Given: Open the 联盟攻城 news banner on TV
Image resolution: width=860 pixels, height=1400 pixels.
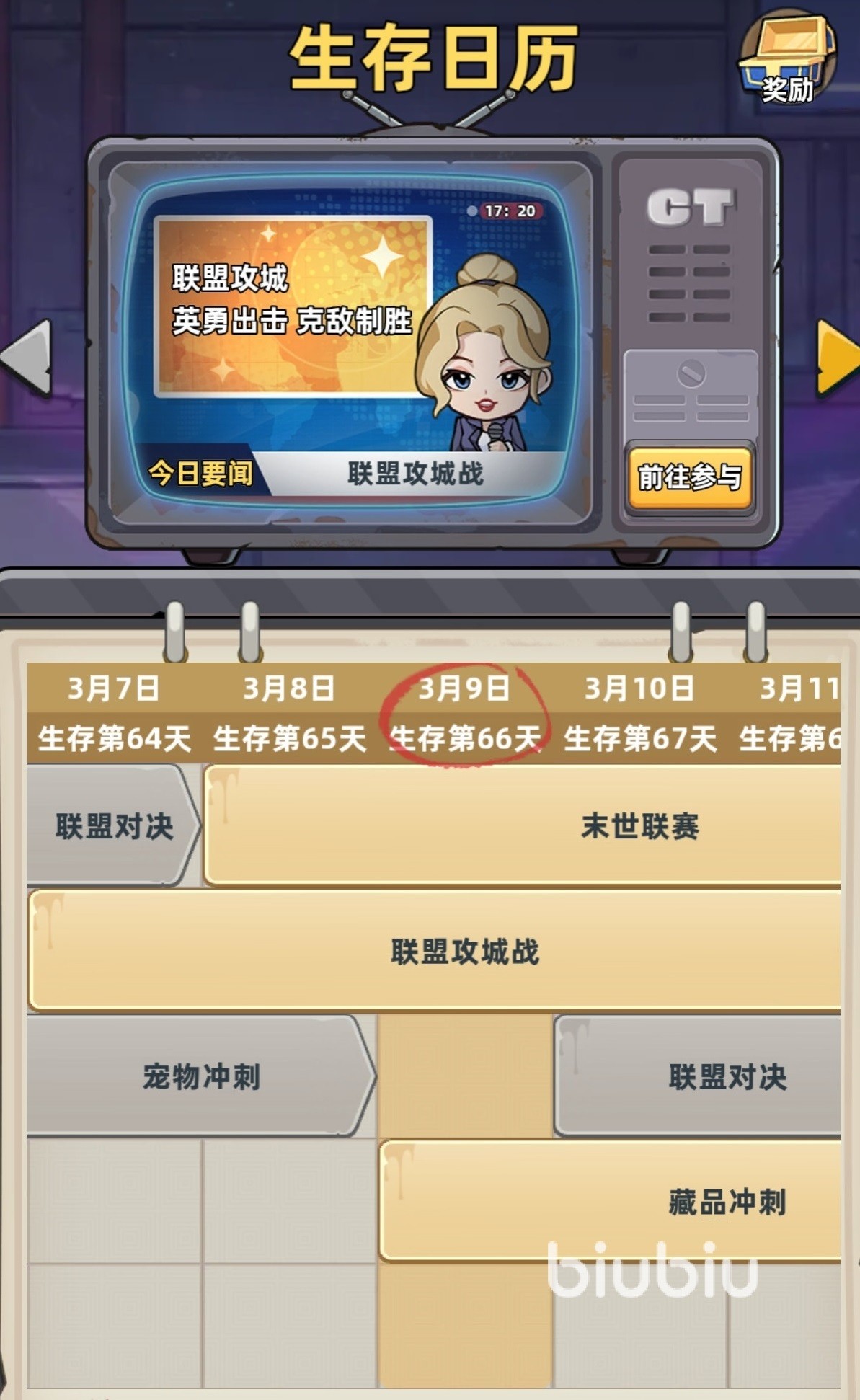Looking at the screenshot, I should [x=293, y=306].
